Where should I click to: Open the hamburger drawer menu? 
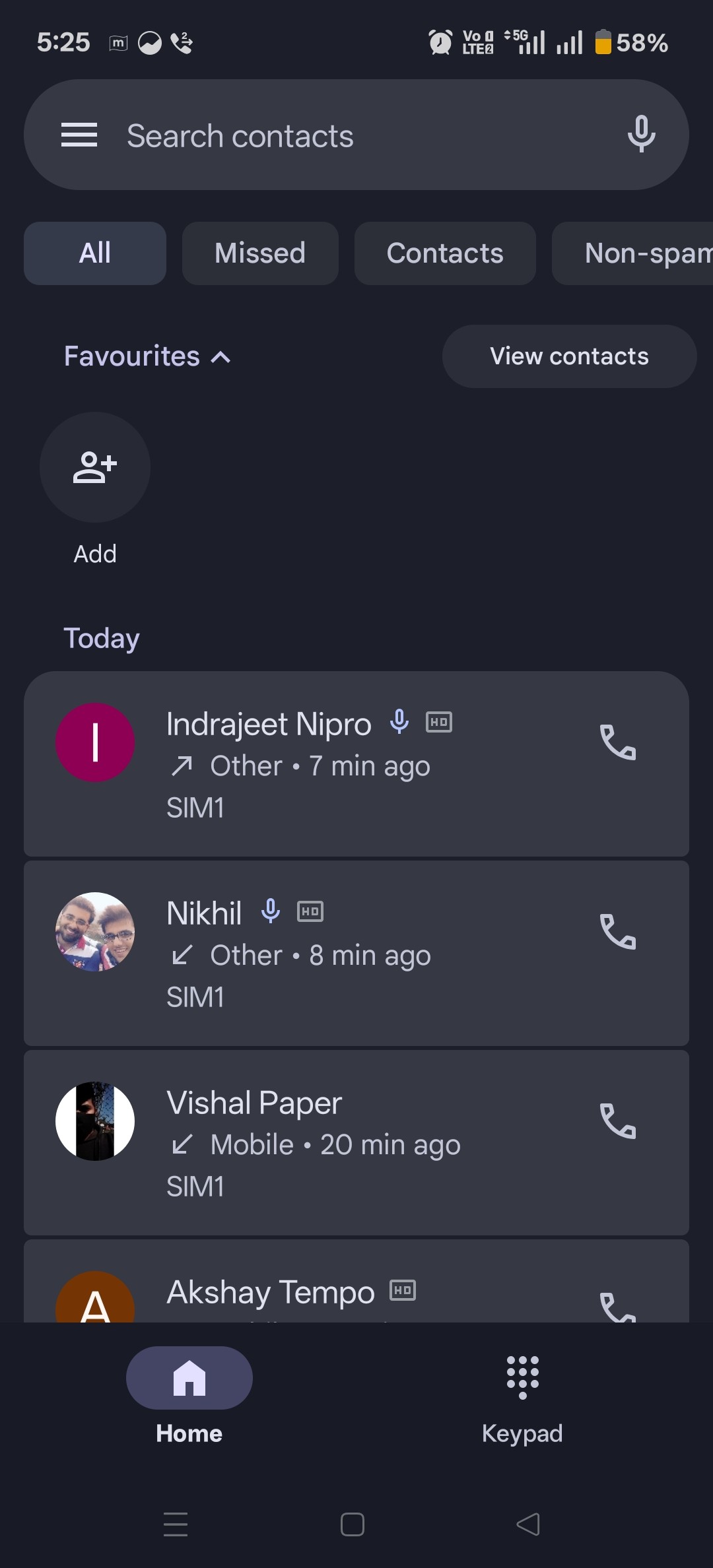pos(79,135)
